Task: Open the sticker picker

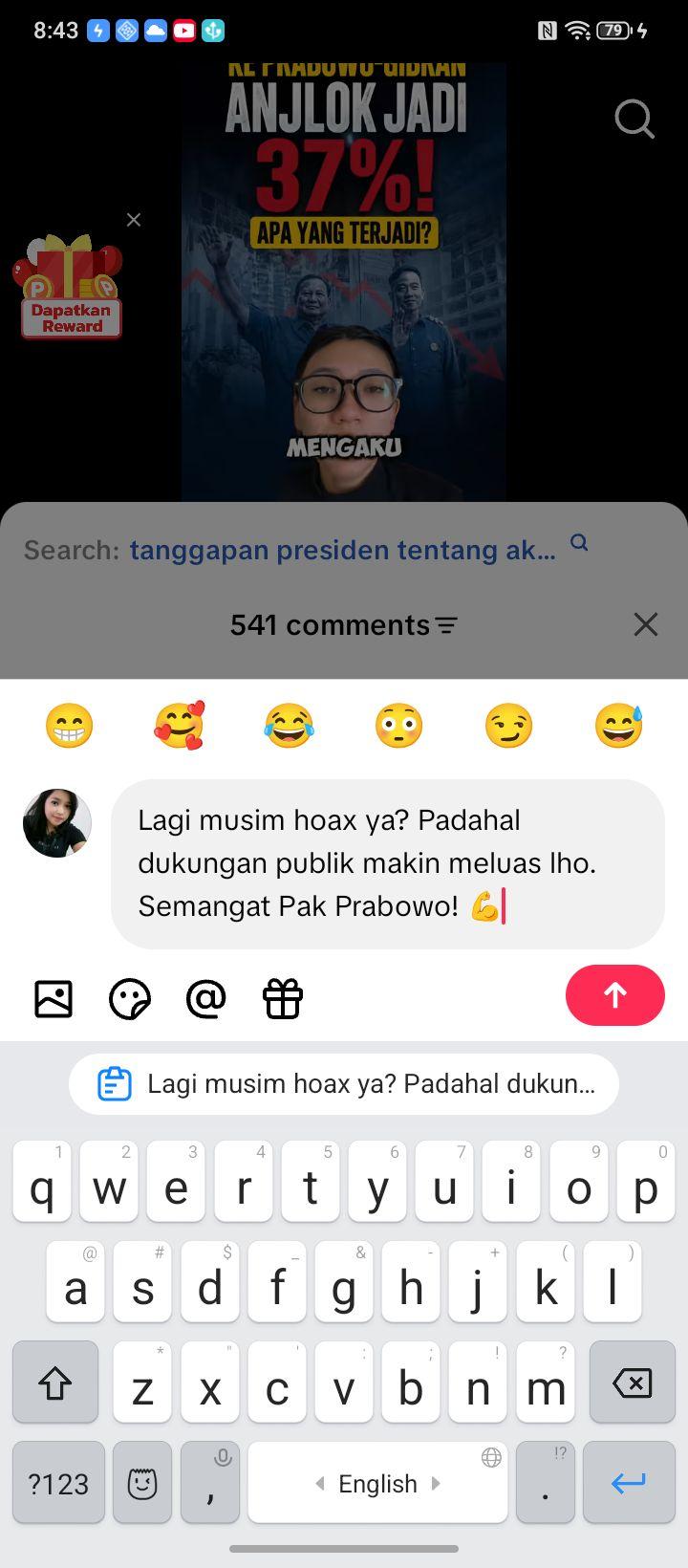Action: click(x=130, y=999)
